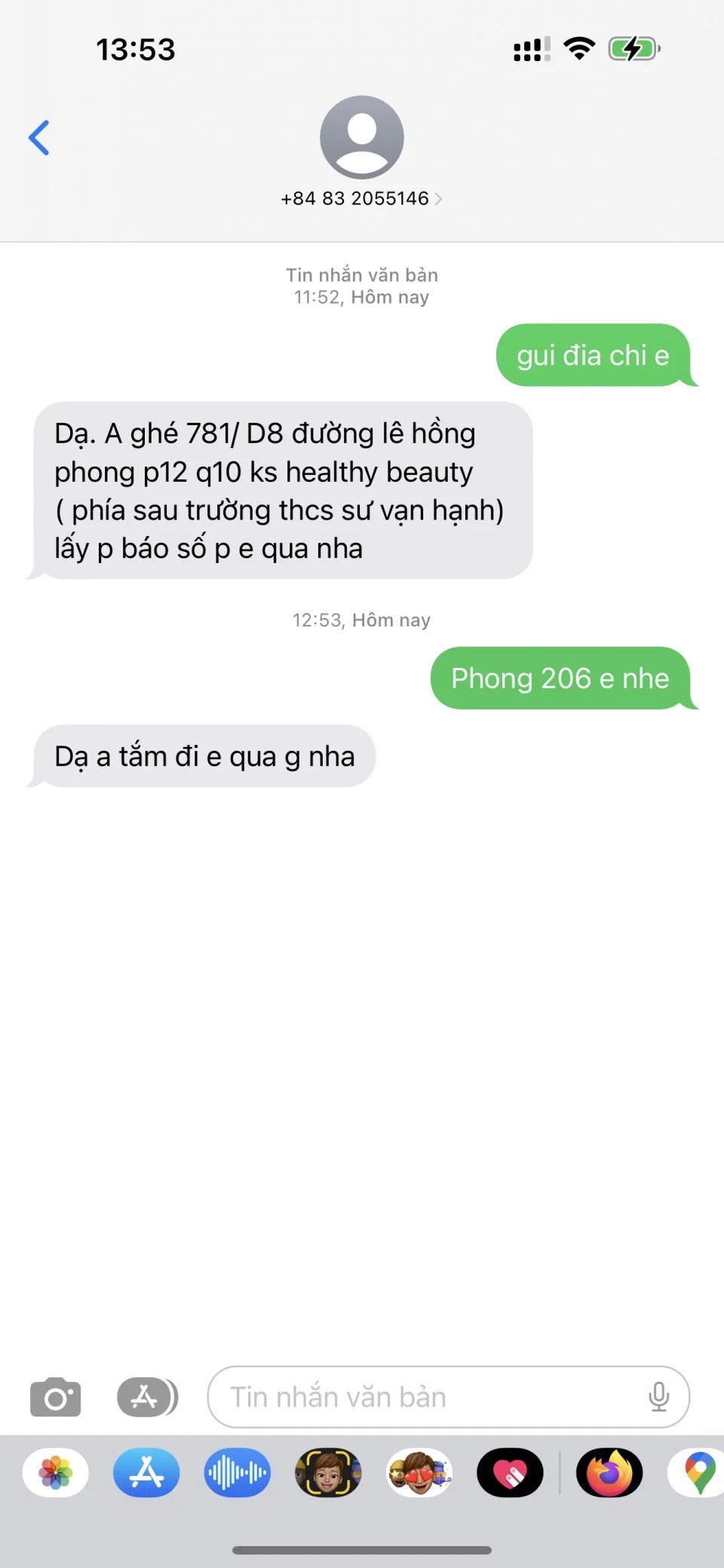Open the App Store iMessage app

[146, 1472]
